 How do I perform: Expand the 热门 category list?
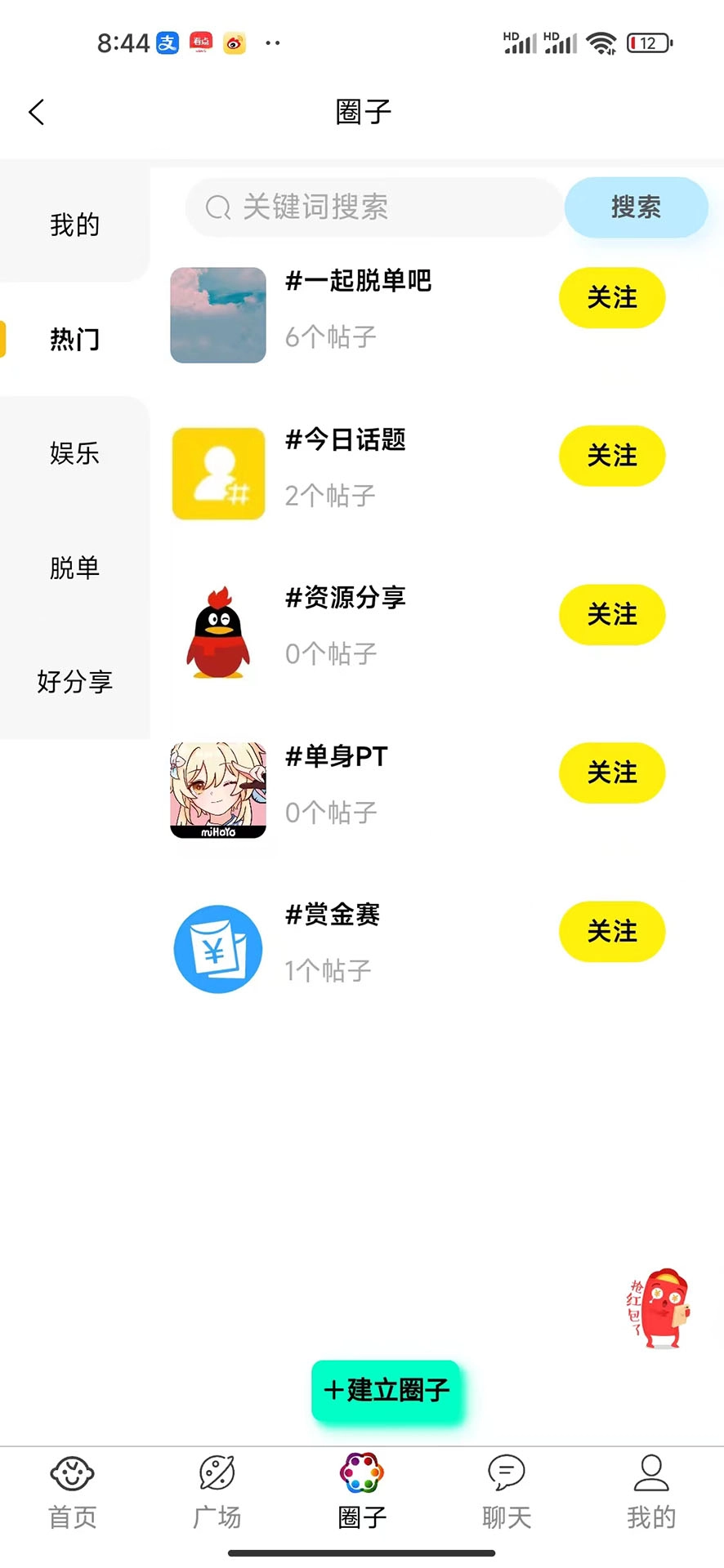click(x=74, y=339)
